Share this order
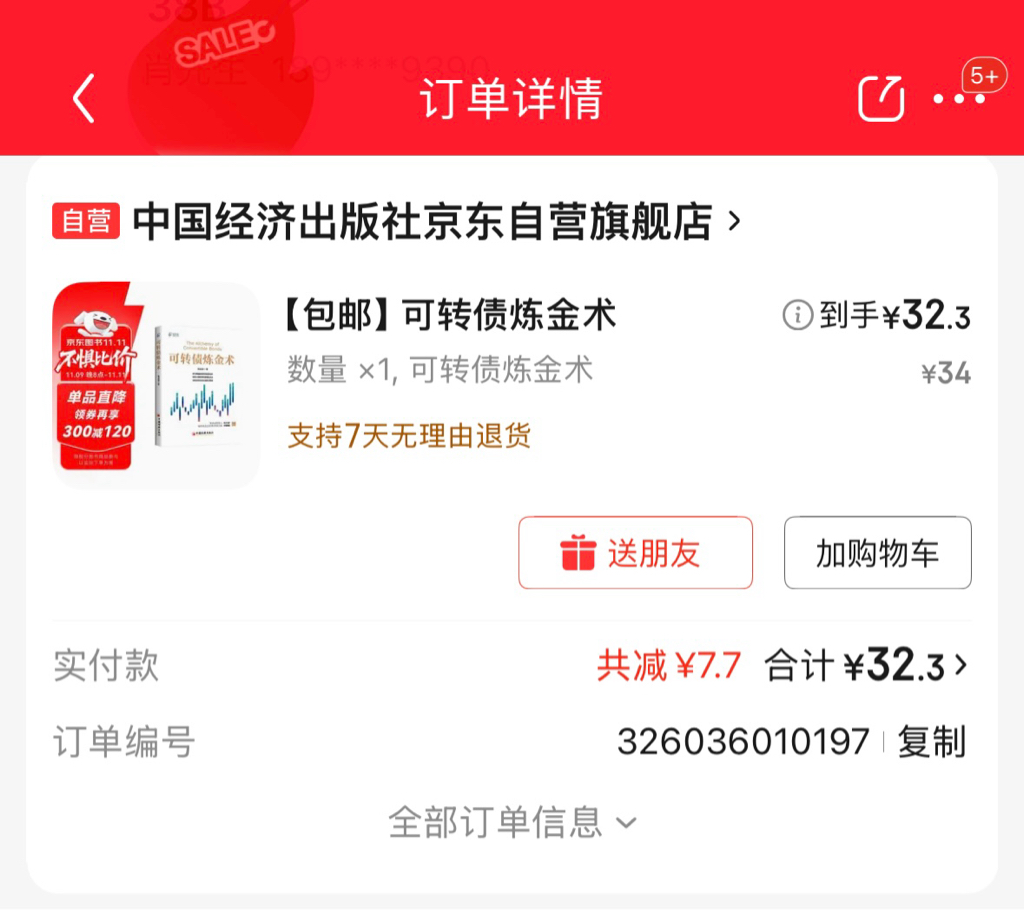The image size is (1024, 910). [881, 98]
